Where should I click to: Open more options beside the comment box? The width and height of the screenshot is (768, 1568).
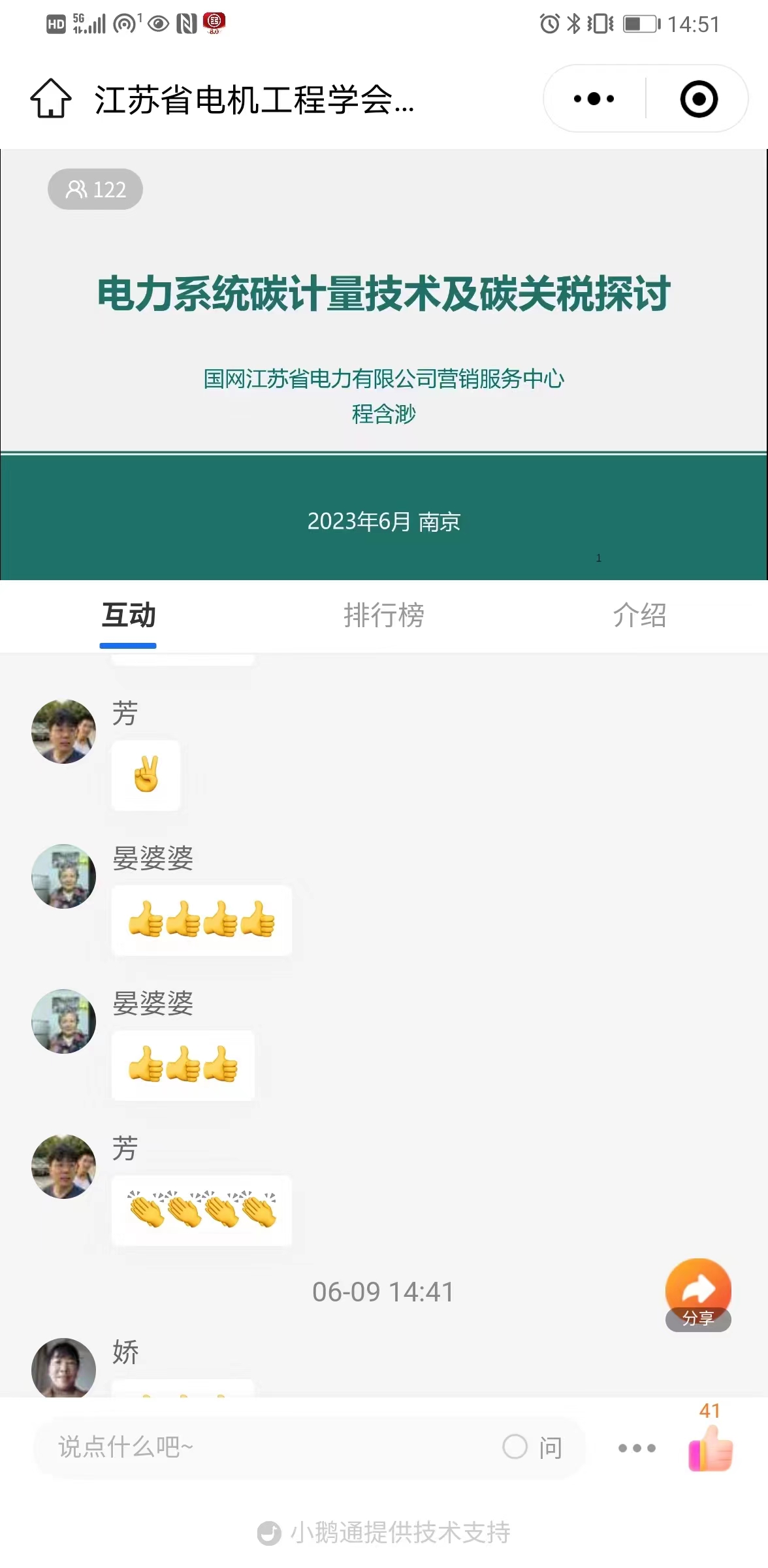(637, 1448)
